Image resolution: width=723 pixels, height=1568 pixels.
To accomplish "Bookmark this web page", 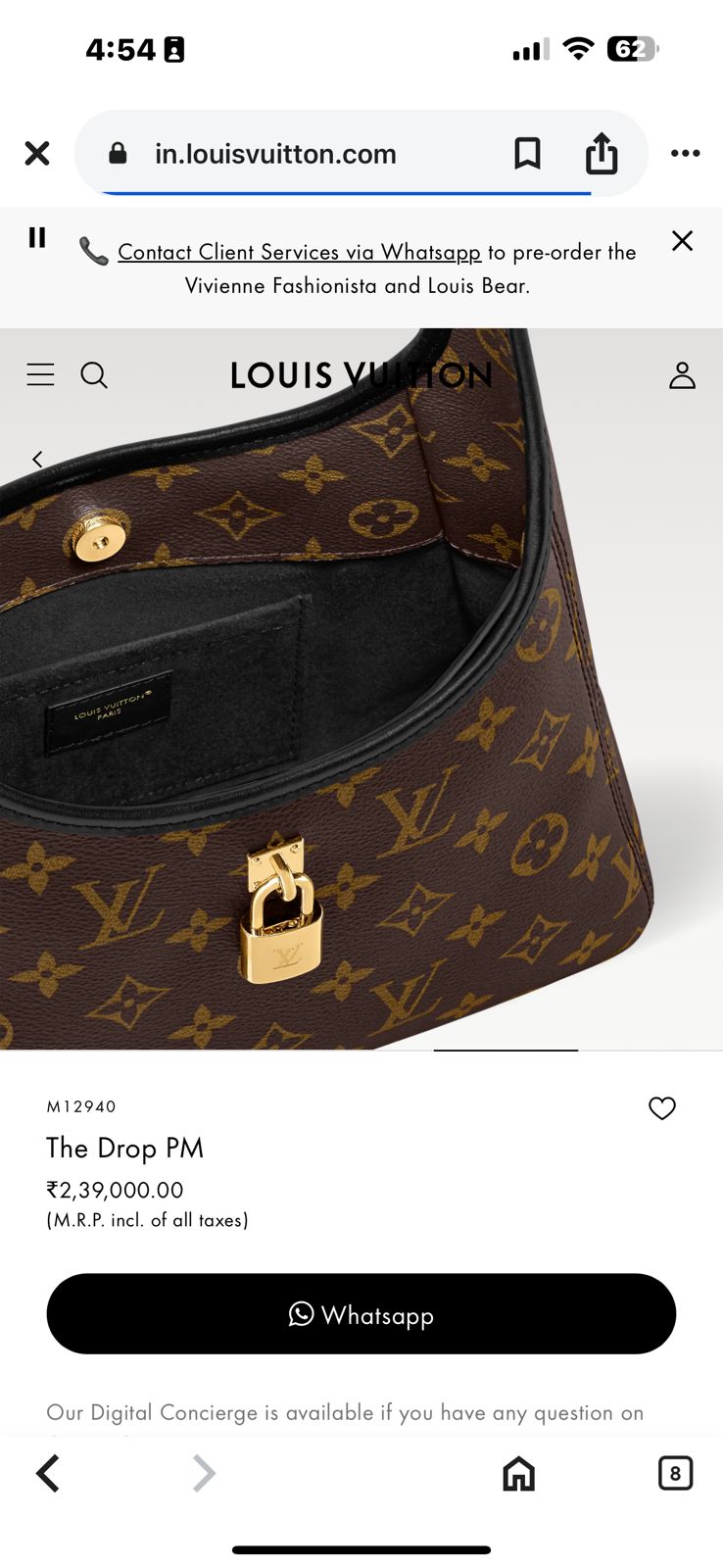I will 527,153.
